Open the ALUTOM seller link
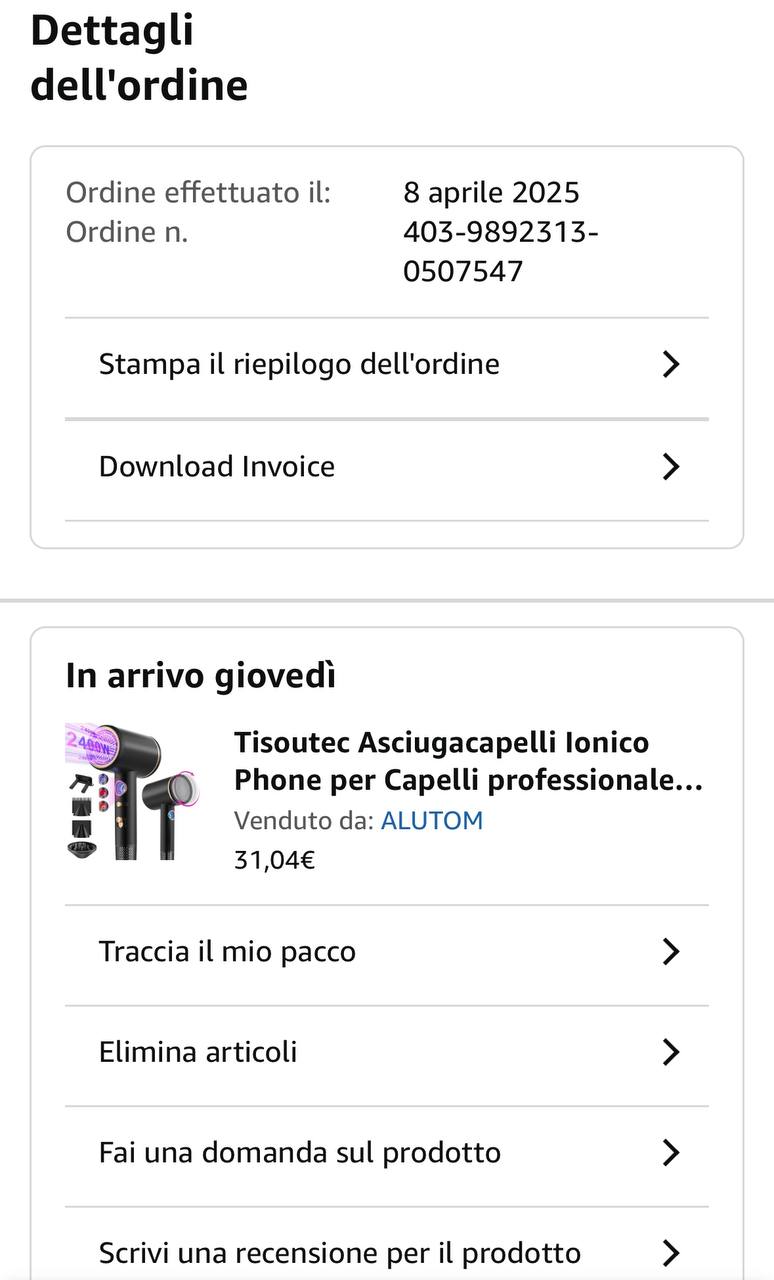Viewport: 774px width, 1280px height. (431, 821)
